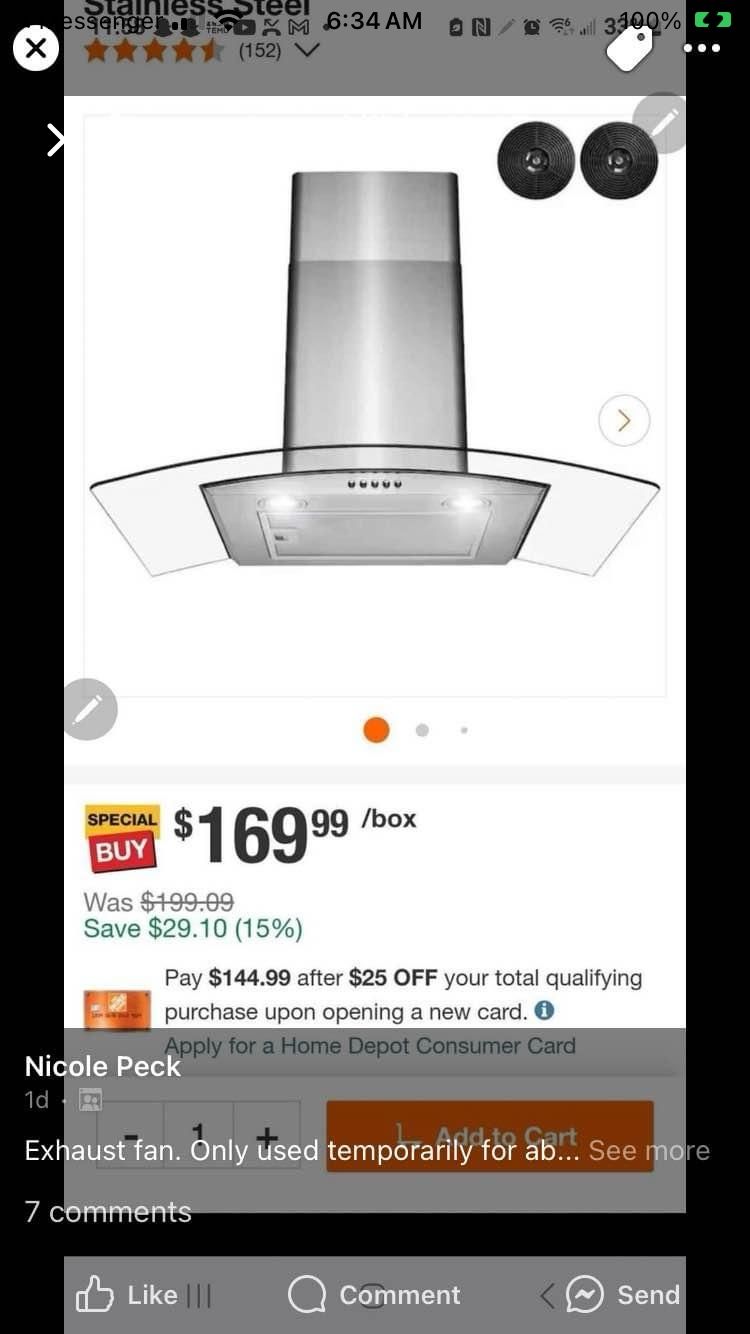Select the second carousel dot

(x=422, y=730)
